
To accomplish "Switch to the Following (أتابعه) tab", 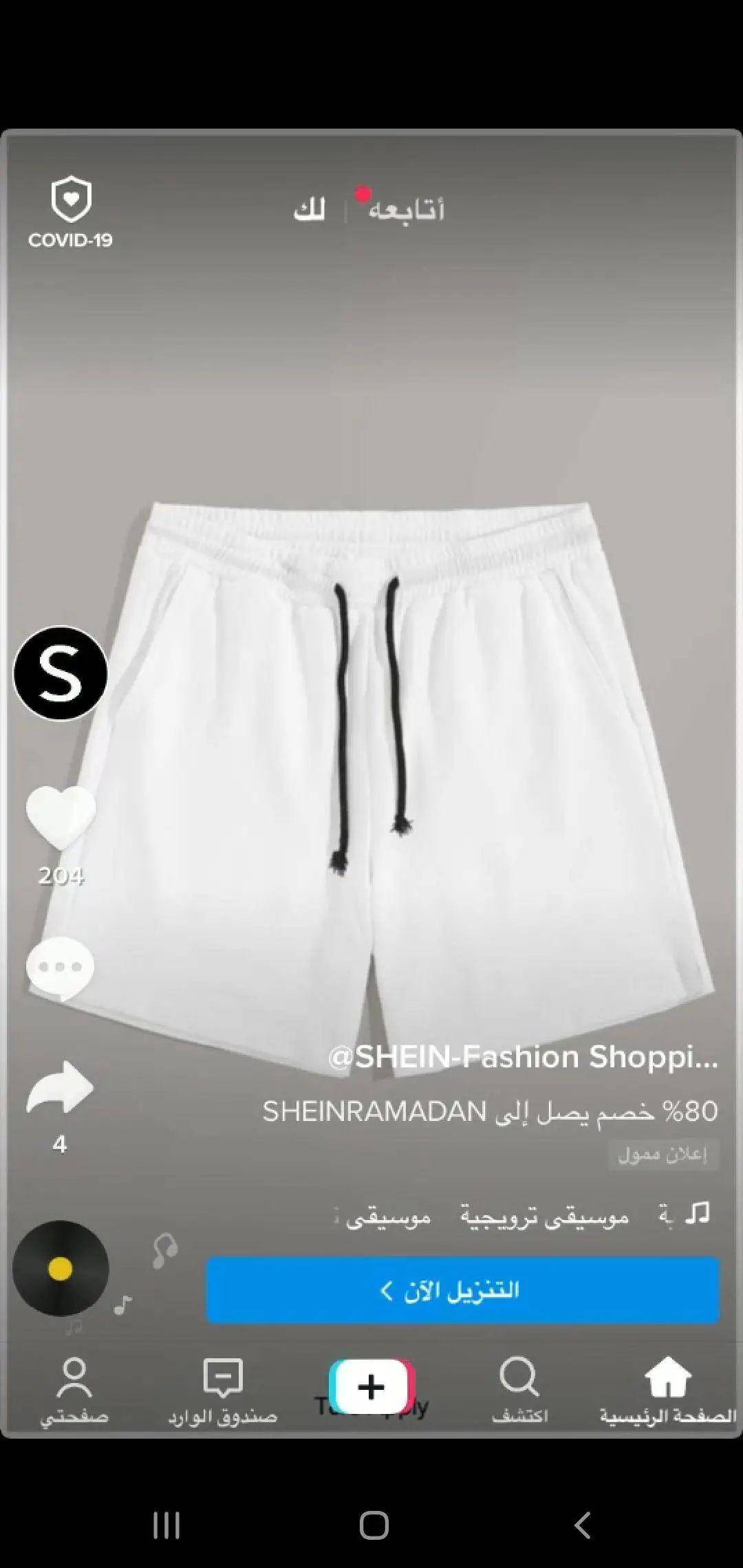I will click(406, 210).
